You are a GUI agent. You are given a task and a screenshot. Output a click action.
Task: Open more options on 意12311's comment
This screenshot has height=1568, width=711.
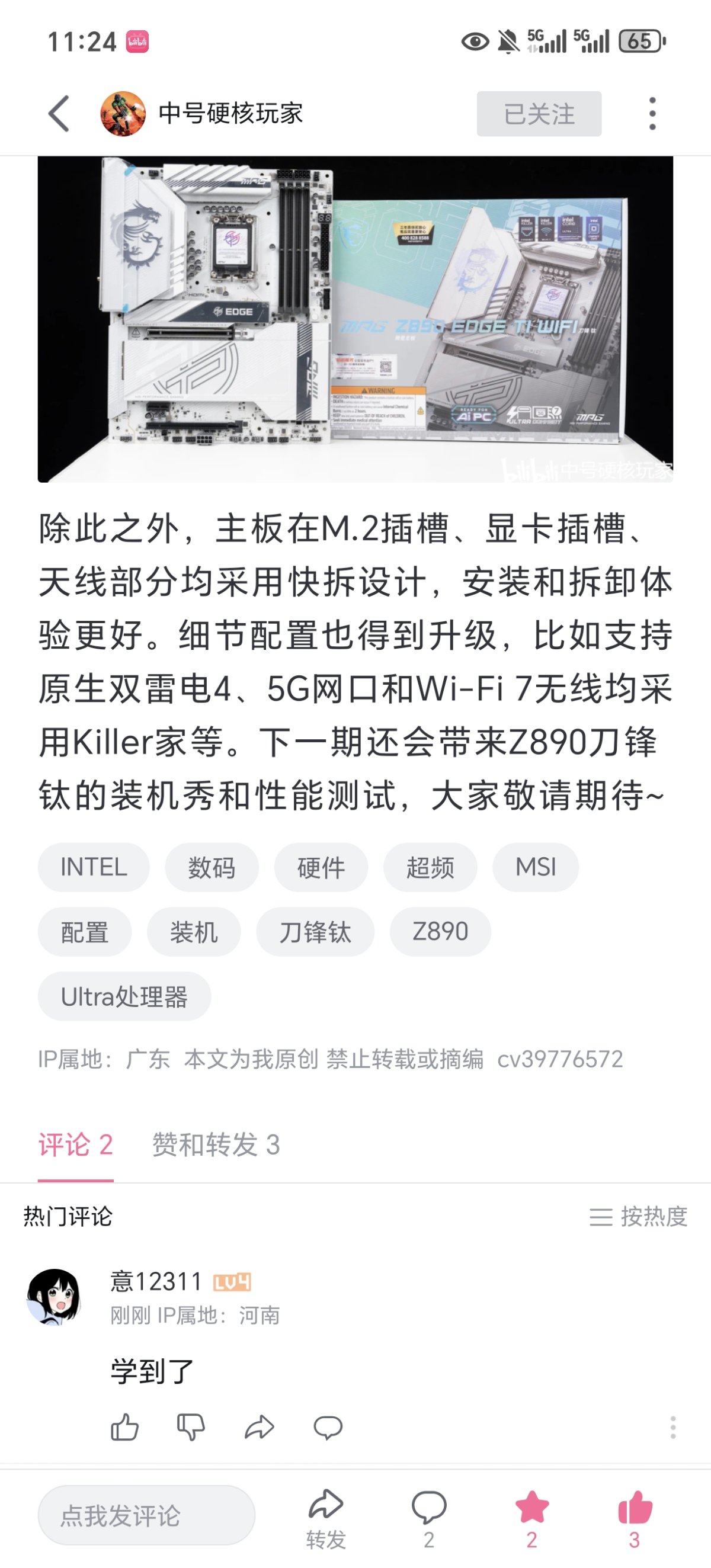672,1427
